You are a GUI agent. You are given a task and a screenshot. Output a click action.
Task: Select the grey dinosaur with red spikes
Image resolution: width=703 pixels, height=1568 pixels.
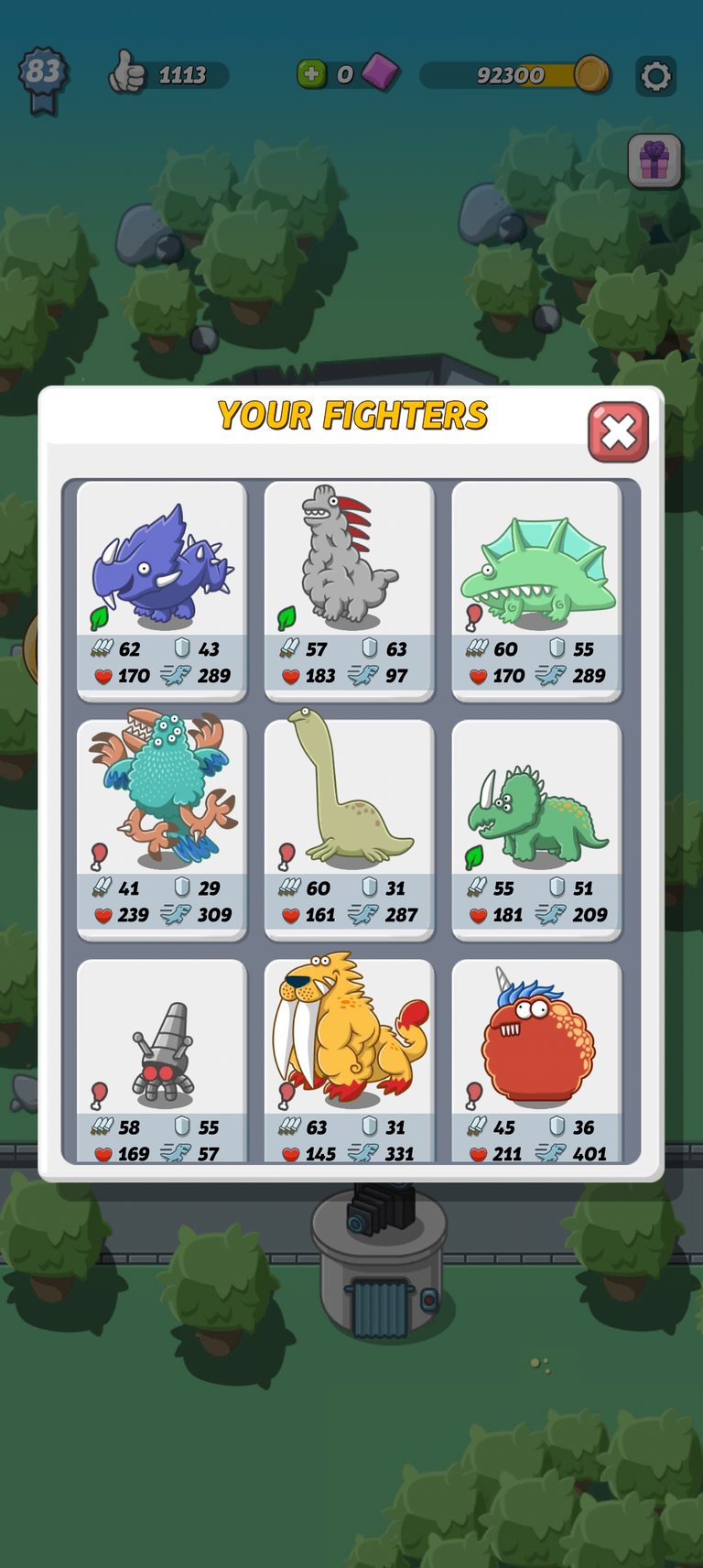(349, 591)
